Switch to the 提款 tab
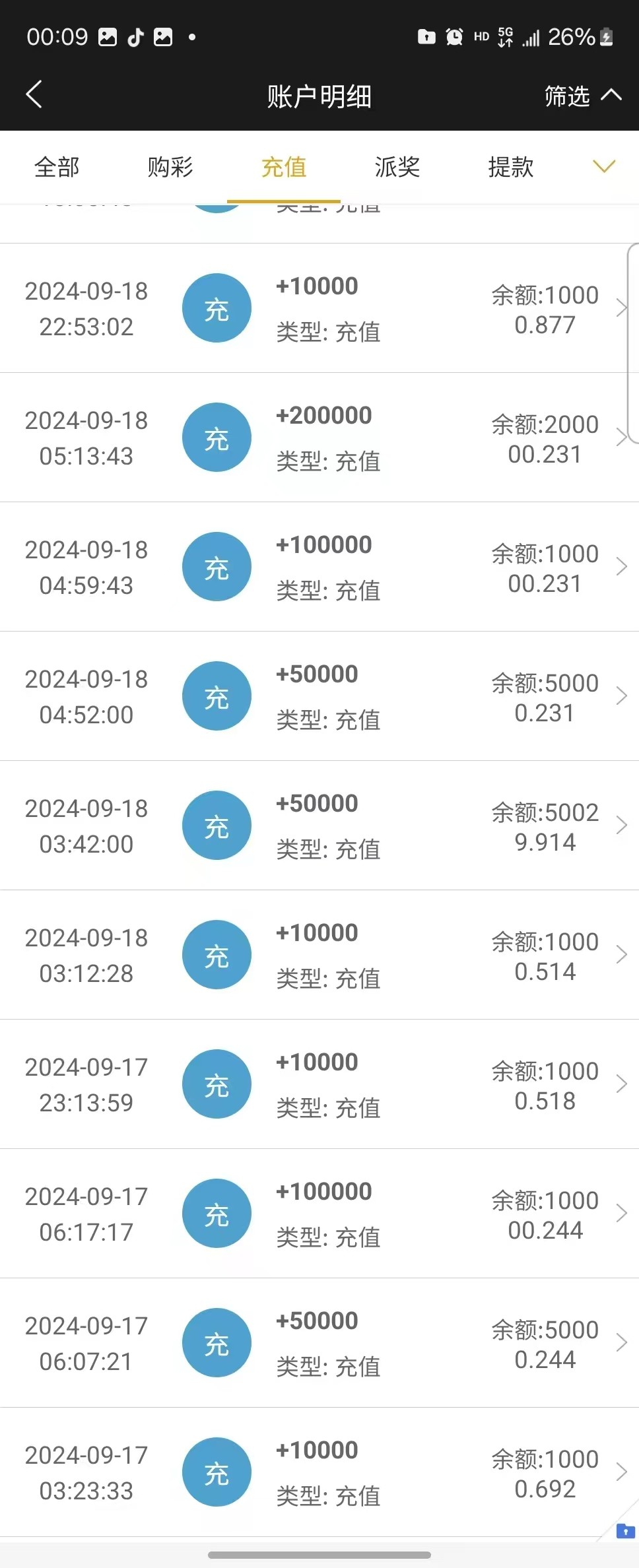Viewport: 639px width, 1568px height. pos(510,167)
